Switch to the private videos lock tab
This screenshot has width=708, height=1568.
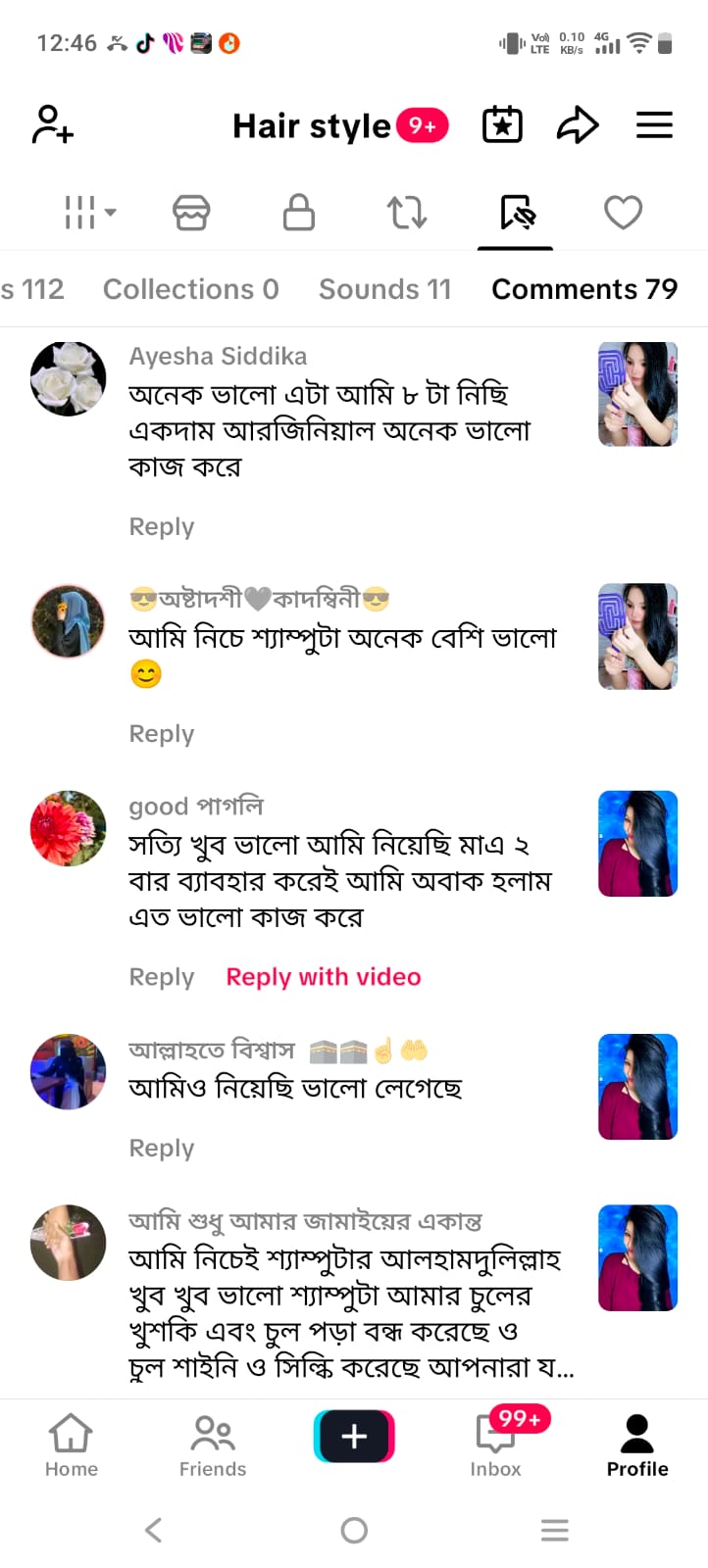point(299,212)
